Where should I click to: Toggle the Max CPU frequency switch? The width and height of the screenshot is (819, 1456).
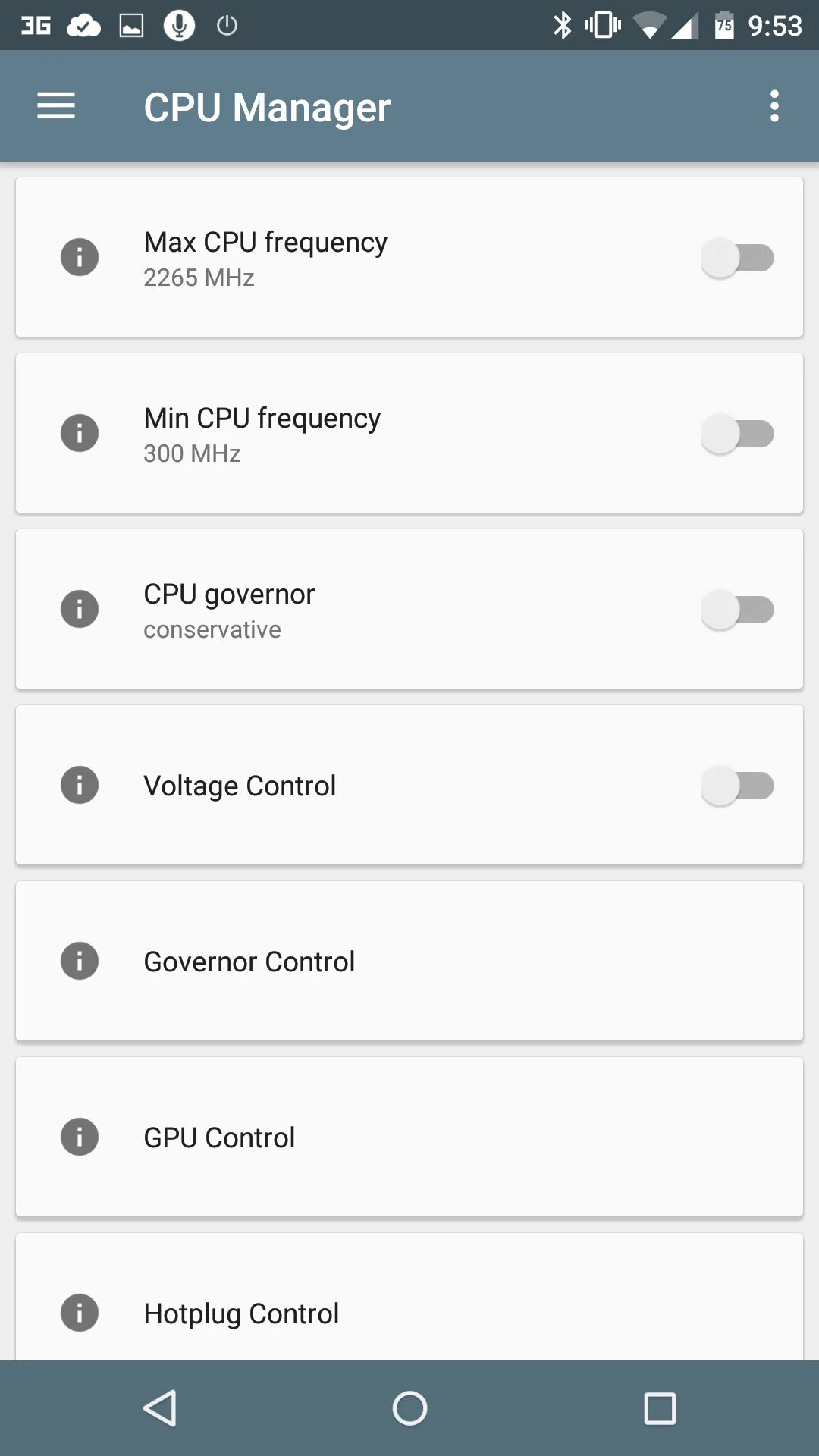pyautogui.click(x=737, y=258)
